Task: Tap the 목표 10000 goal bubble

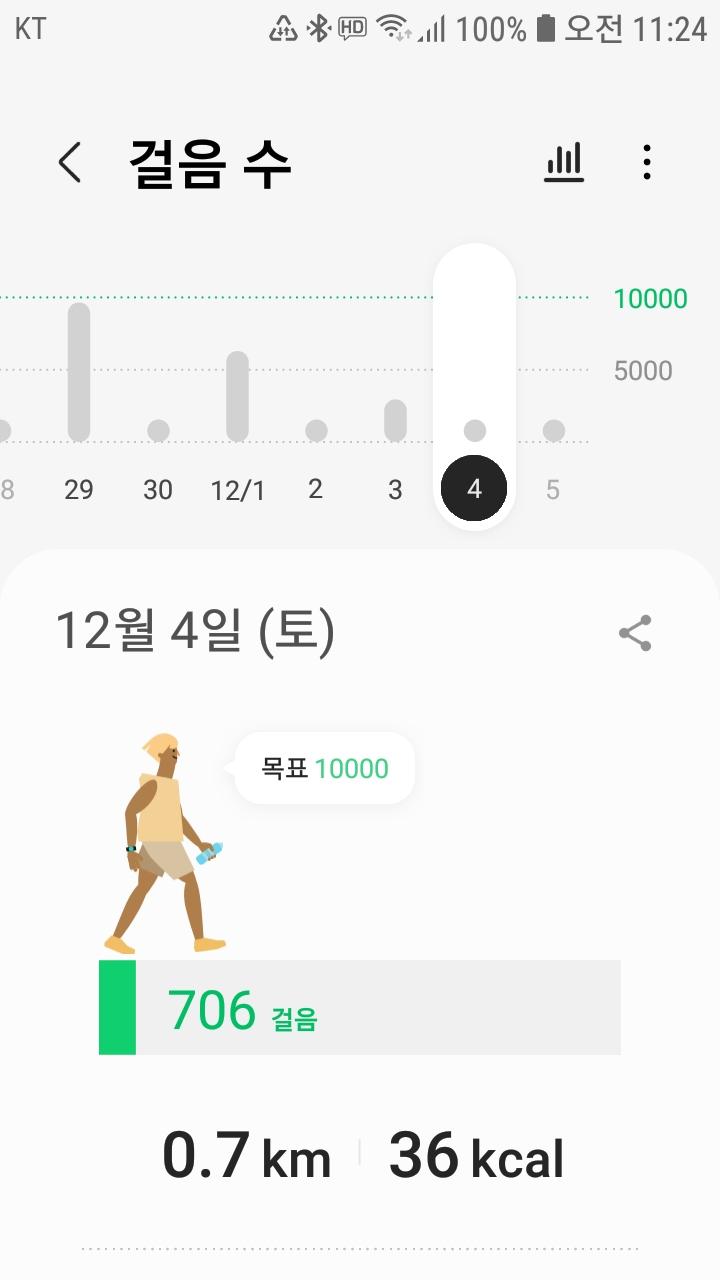Action: point(325,768)
